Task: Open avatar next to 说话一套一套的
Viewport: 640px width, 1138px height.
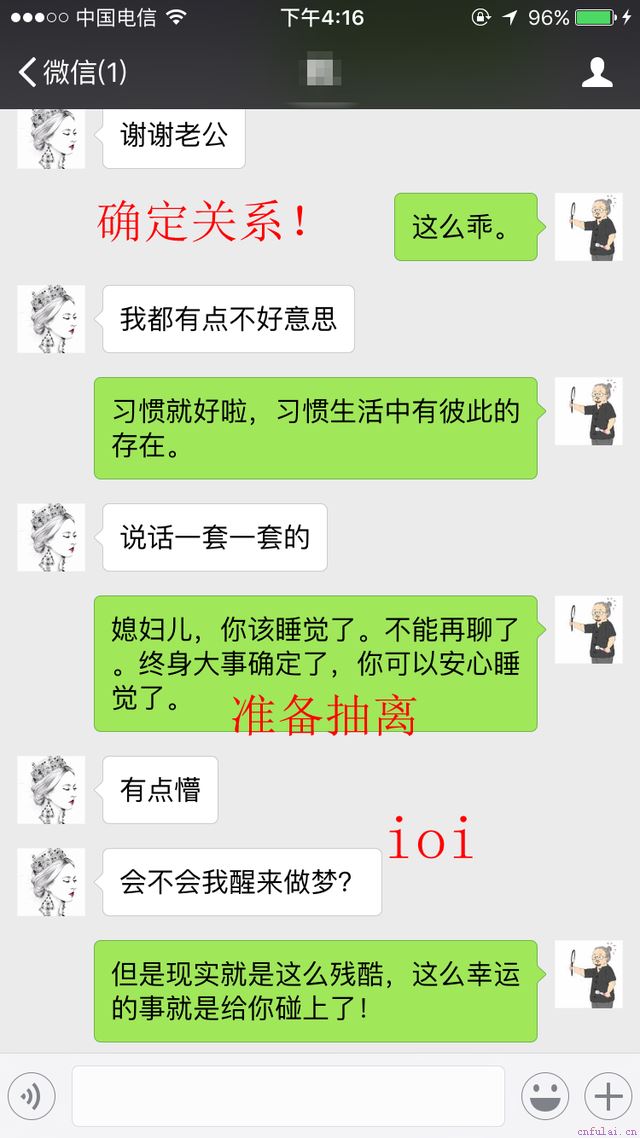Action: [51, 537]
